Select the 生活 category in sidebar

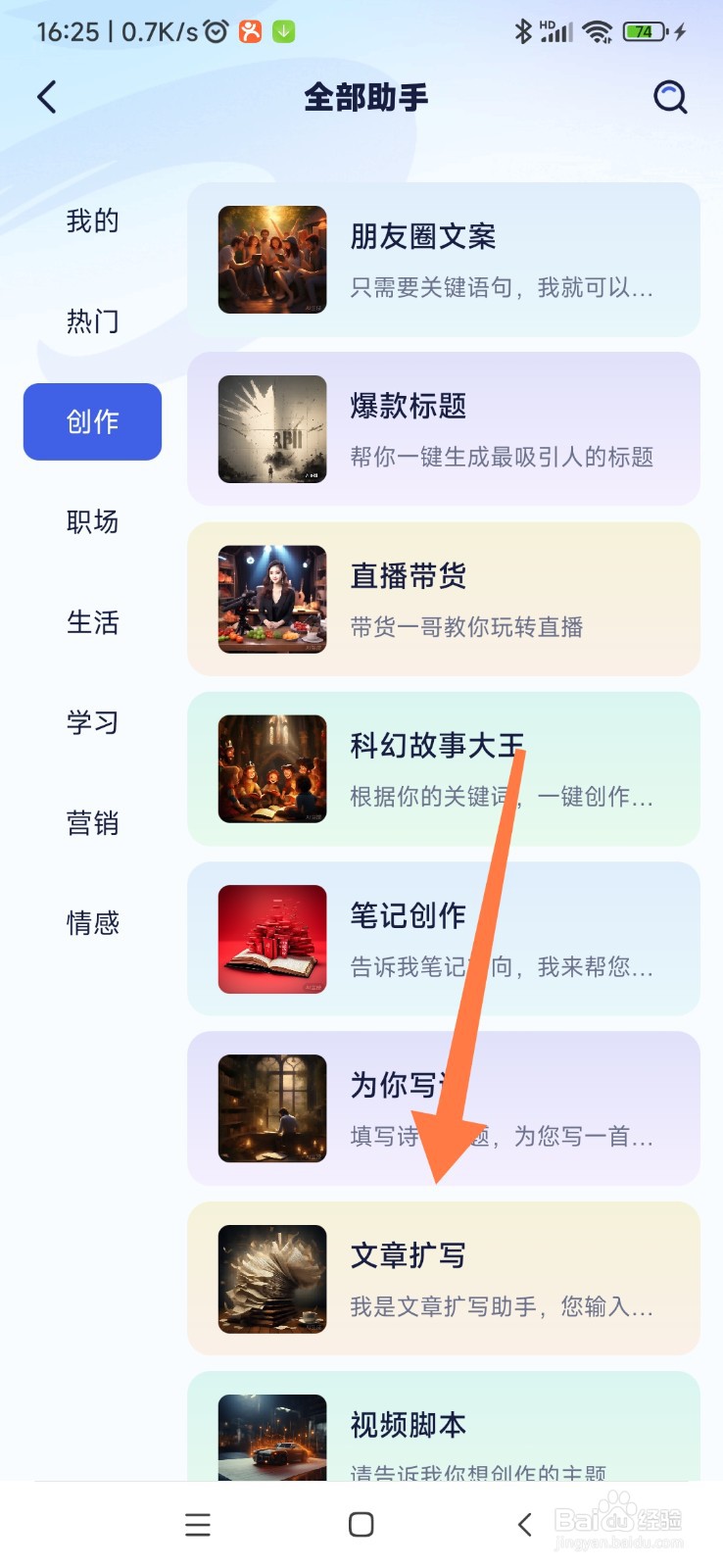pyautogui.click(x=92, y=623)
